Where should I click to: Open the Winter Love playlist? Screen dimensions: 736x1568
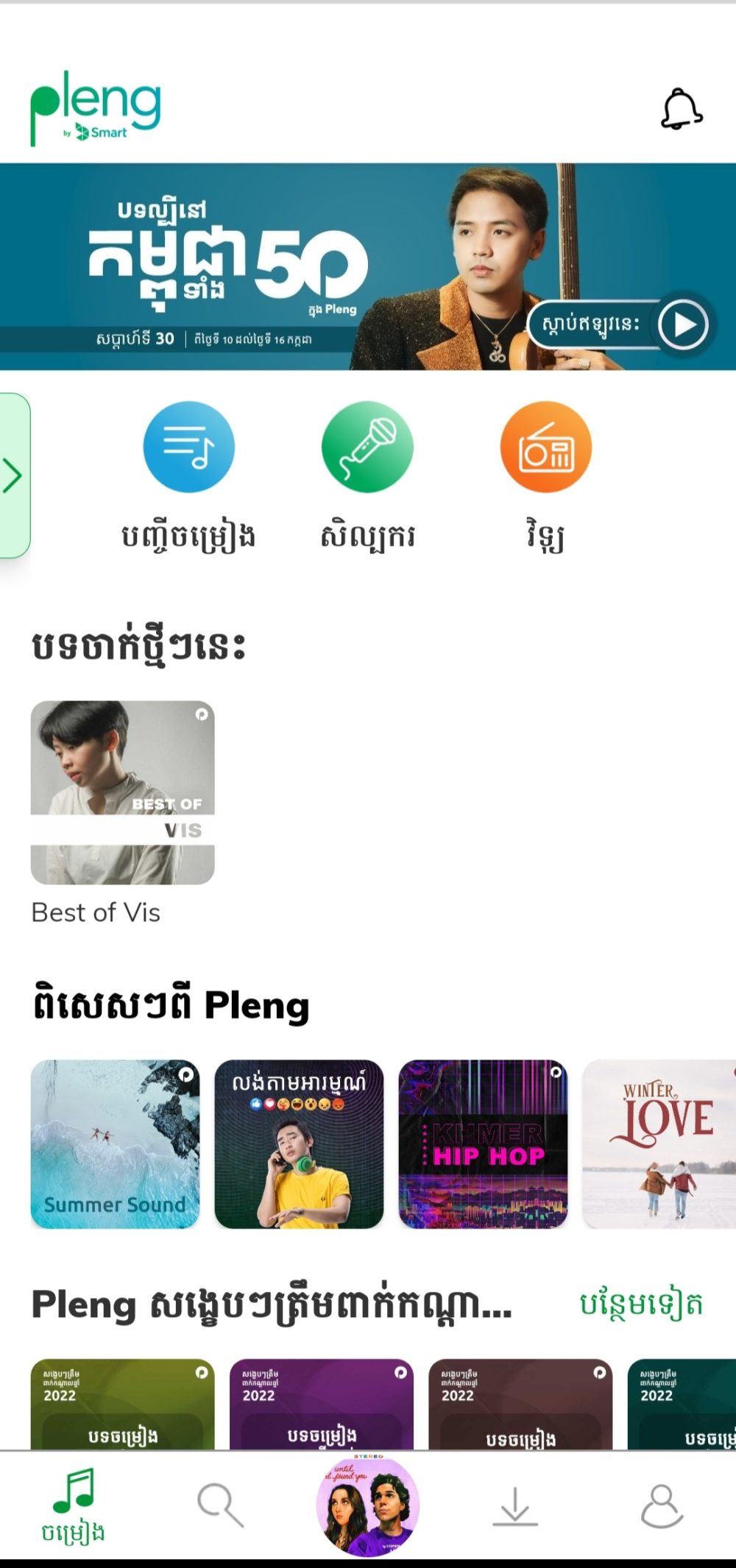click(659, 1143)
